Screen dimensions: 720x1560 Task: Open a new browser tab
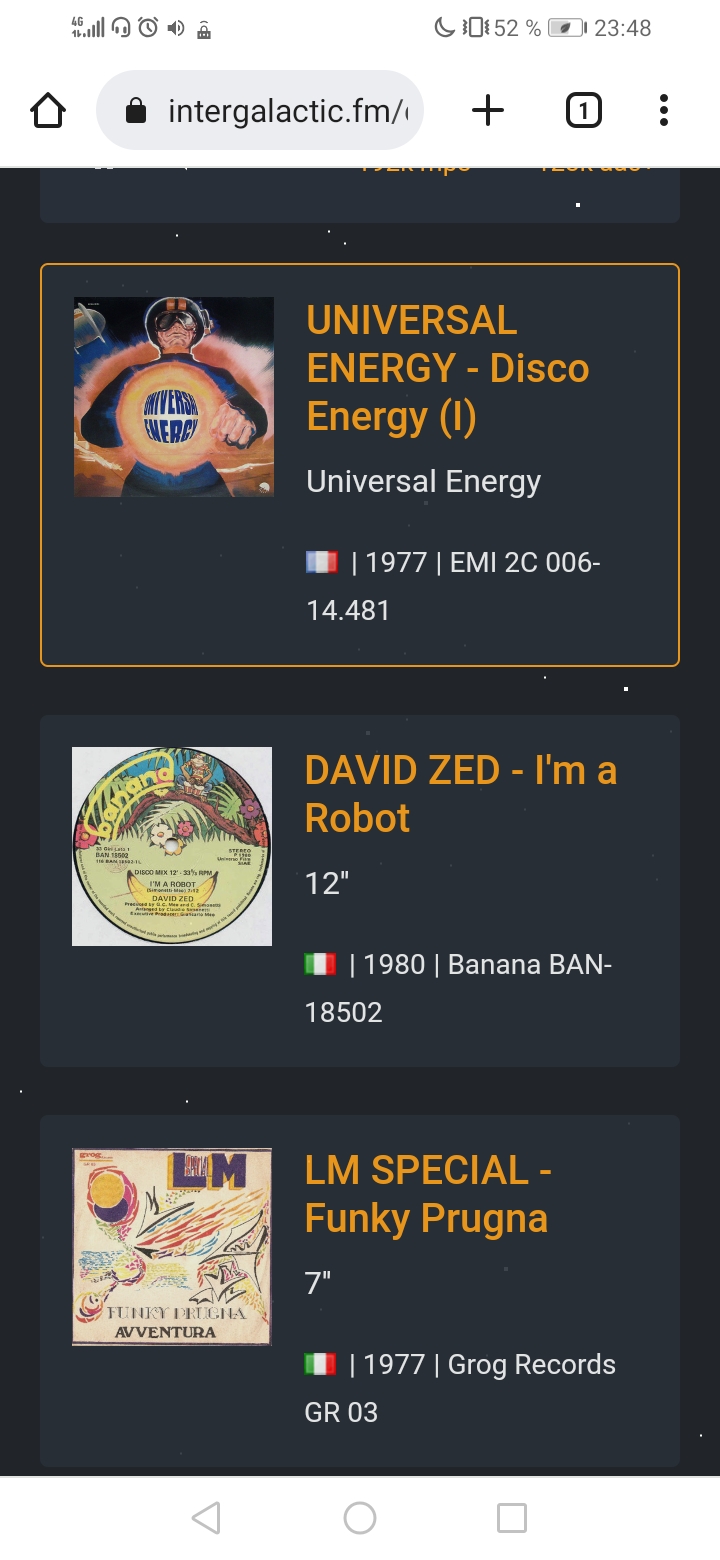pos(487,110)
